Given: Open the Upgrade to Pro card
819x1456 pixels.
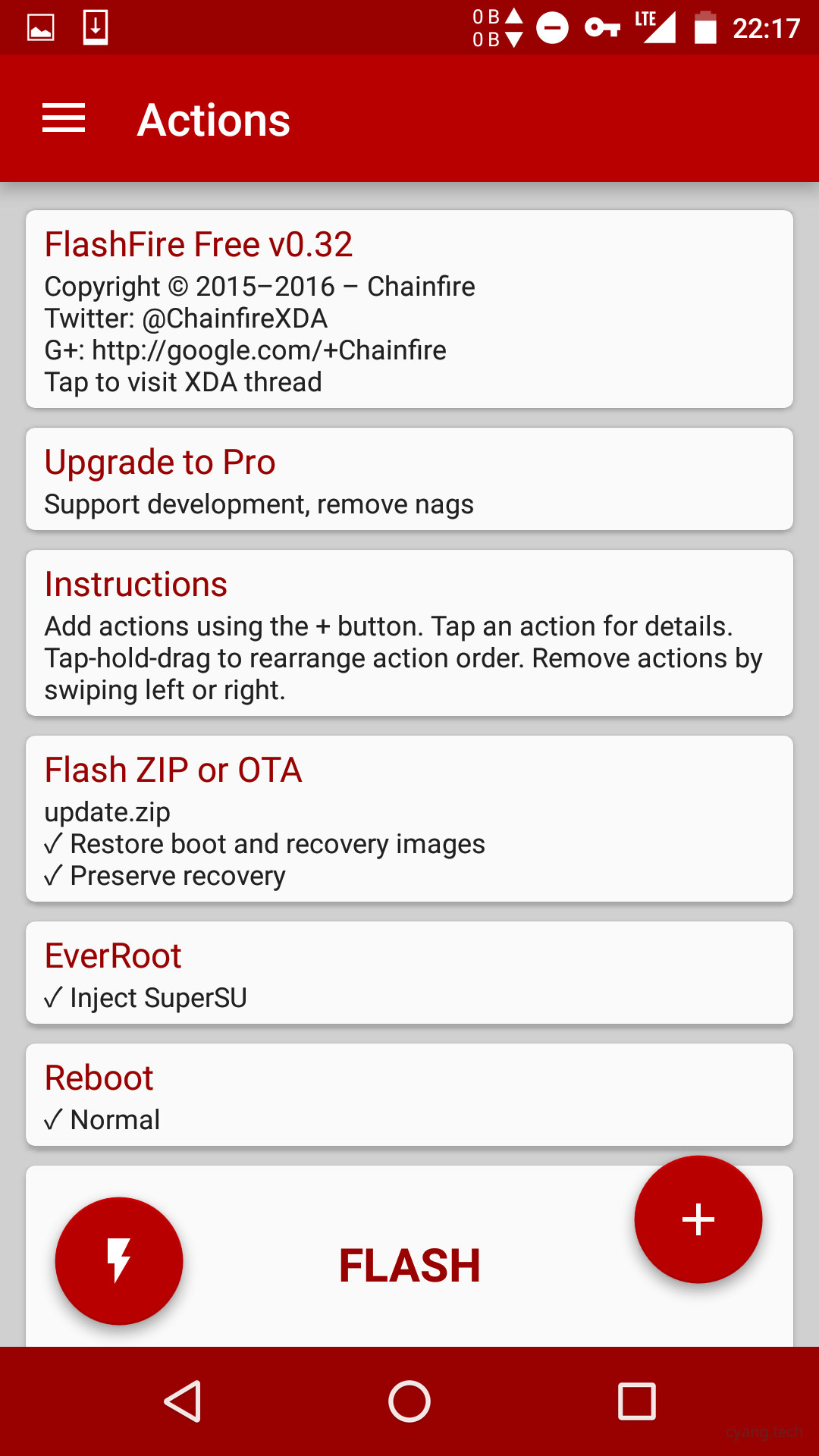Looking at the screenshot, I should (x=409, y=479).
